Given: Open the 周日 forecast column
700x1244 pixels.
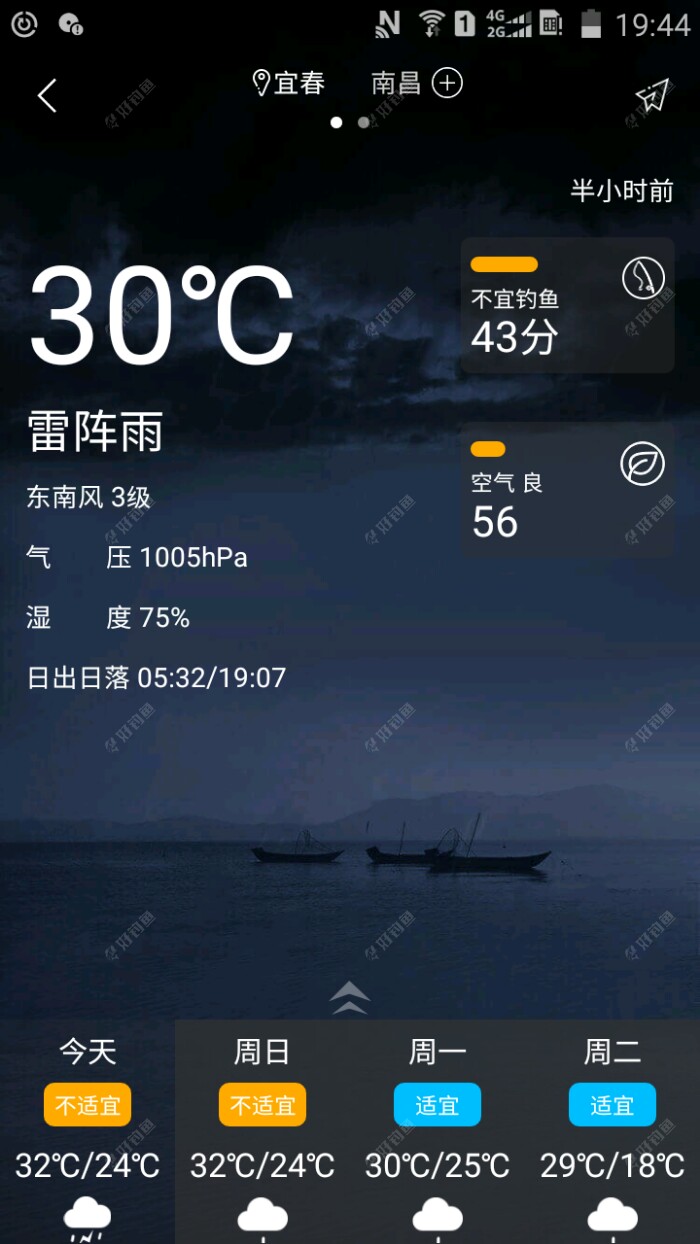Looking at the screenshot, I should pyautogui.click(x=262, y=1130).
